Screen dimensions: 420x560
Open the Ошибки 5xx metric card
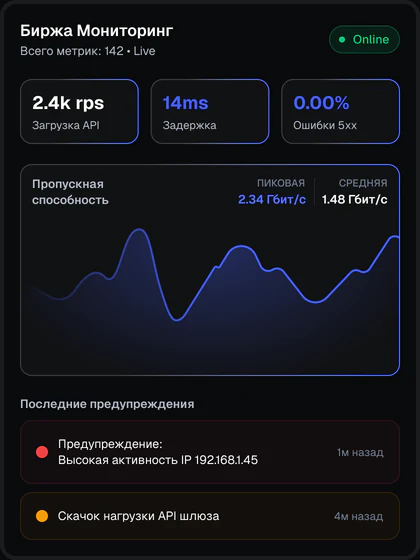(x=340, y=111)
